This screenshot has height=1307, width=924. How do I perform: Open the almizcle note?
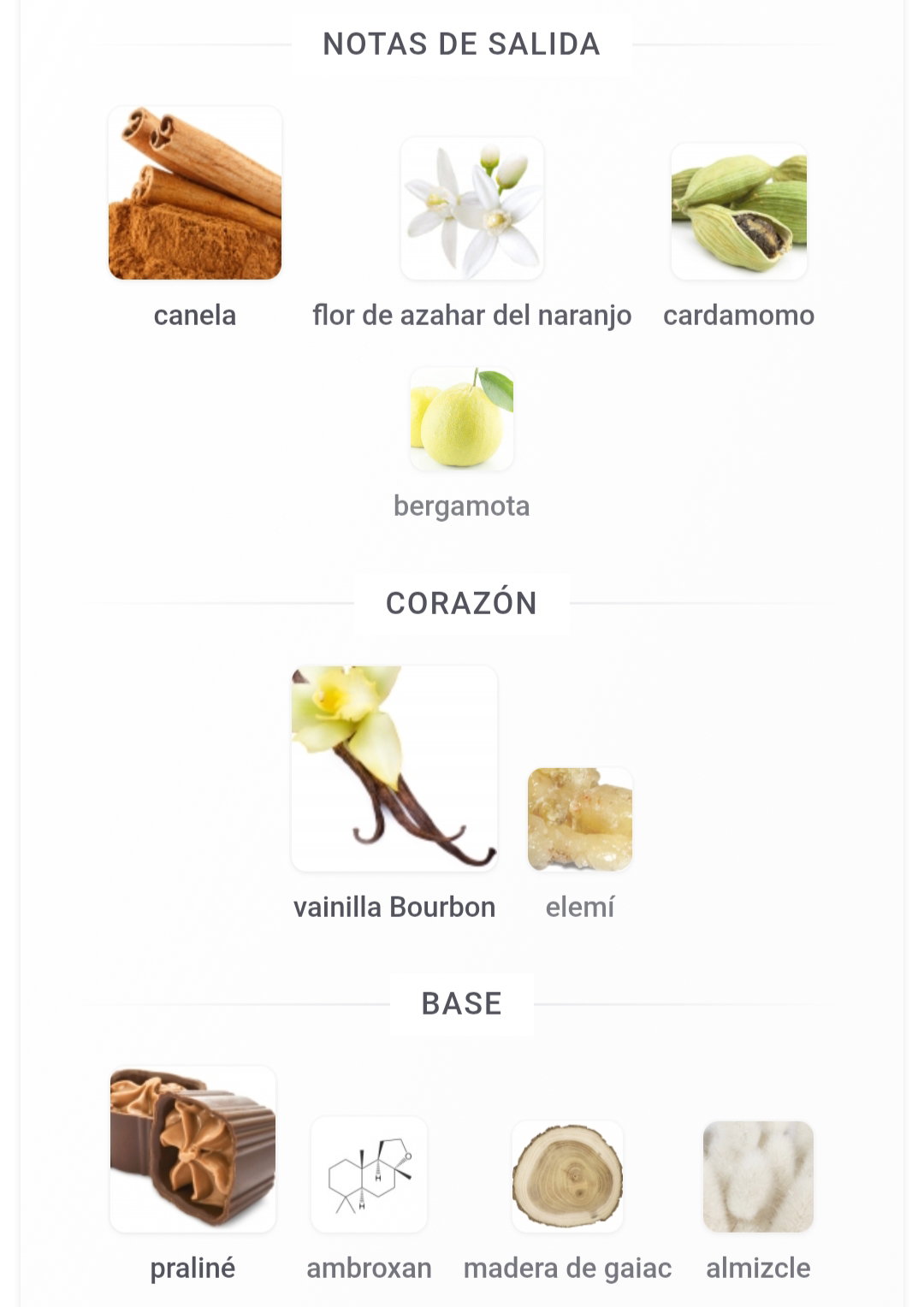pyautogui.click(x=758, y=1177)
